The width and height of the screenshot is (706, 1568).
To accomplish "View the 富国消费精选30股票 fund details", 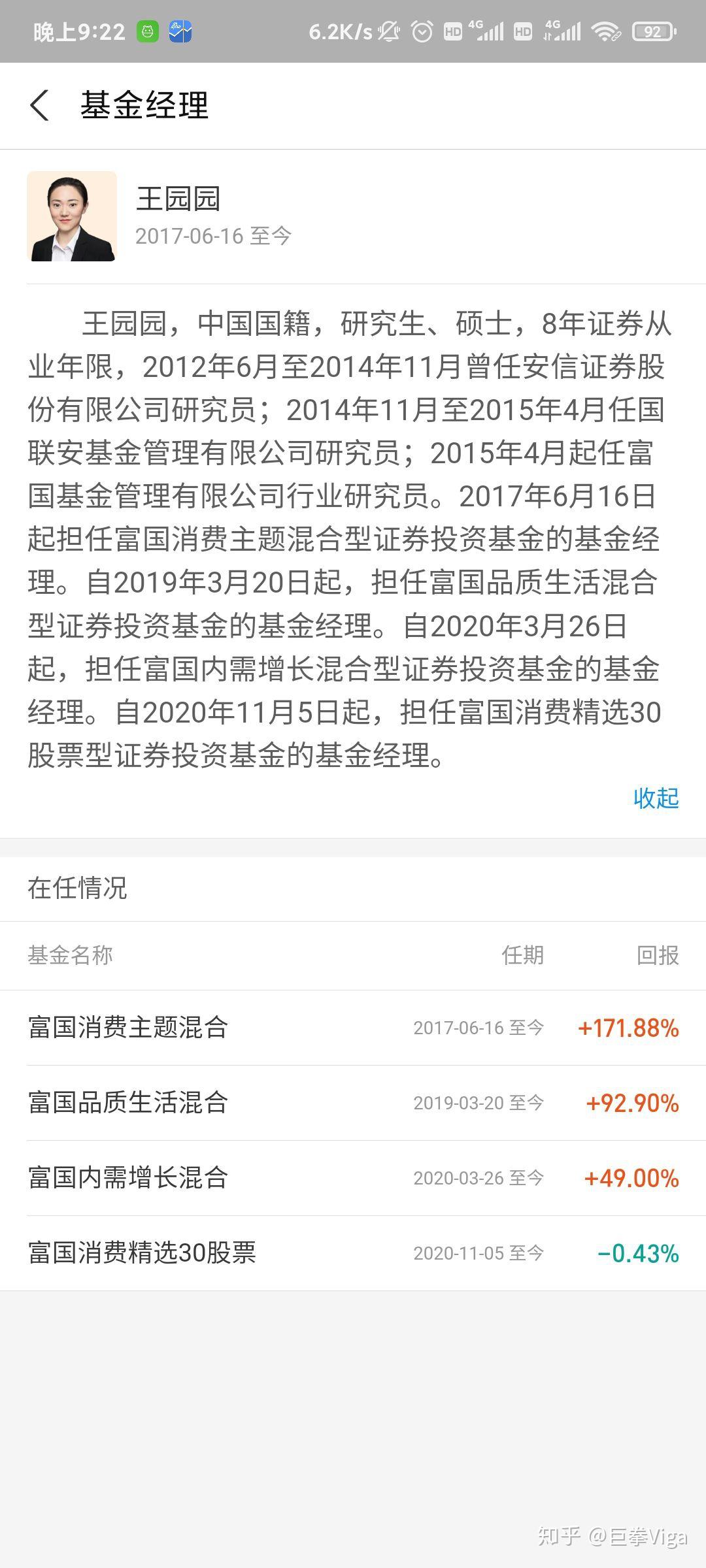I will (353, 1253).
